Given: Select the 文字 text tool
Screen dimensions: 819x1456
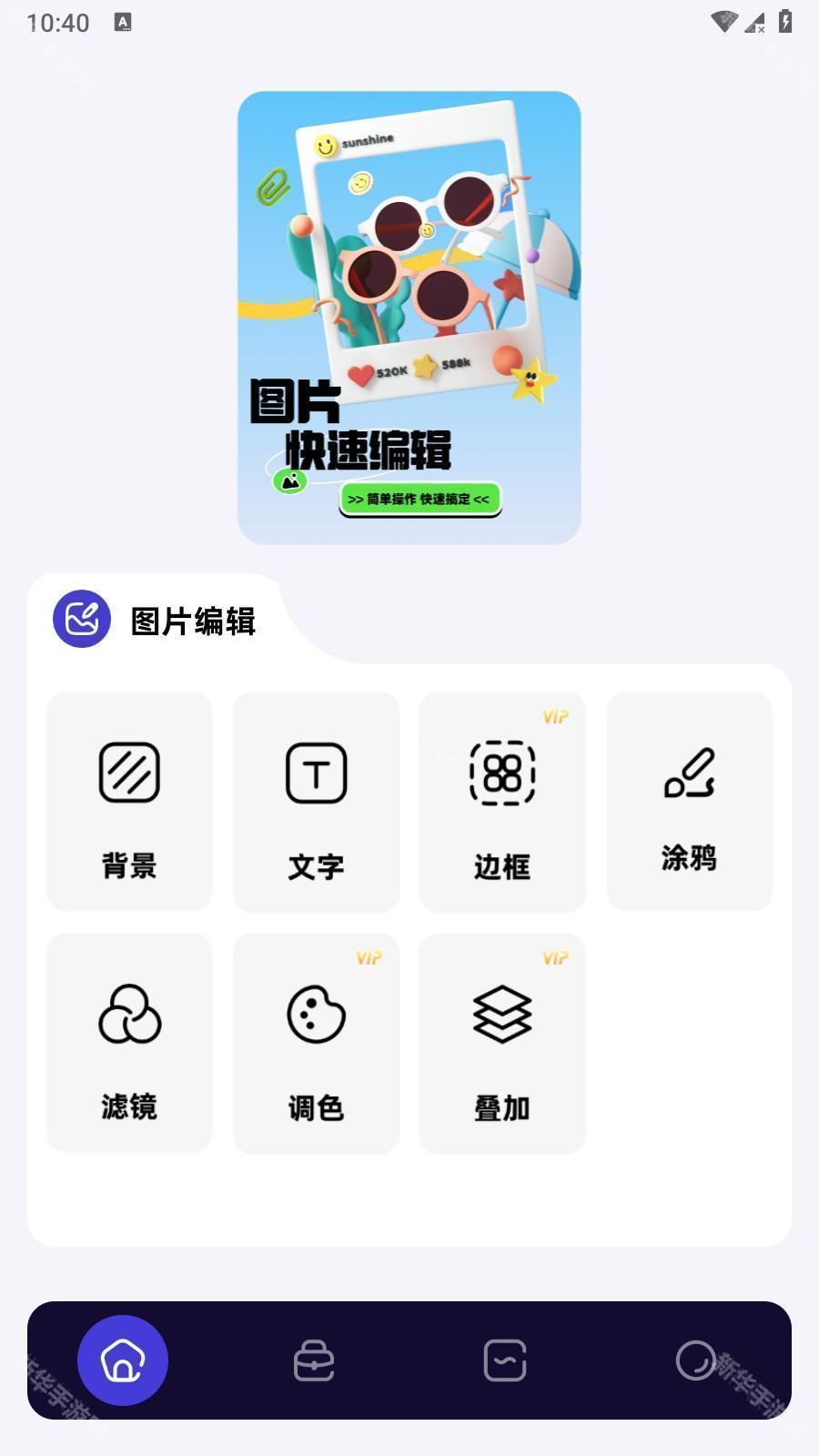Looking at the screenshot, I should (316, 801).
